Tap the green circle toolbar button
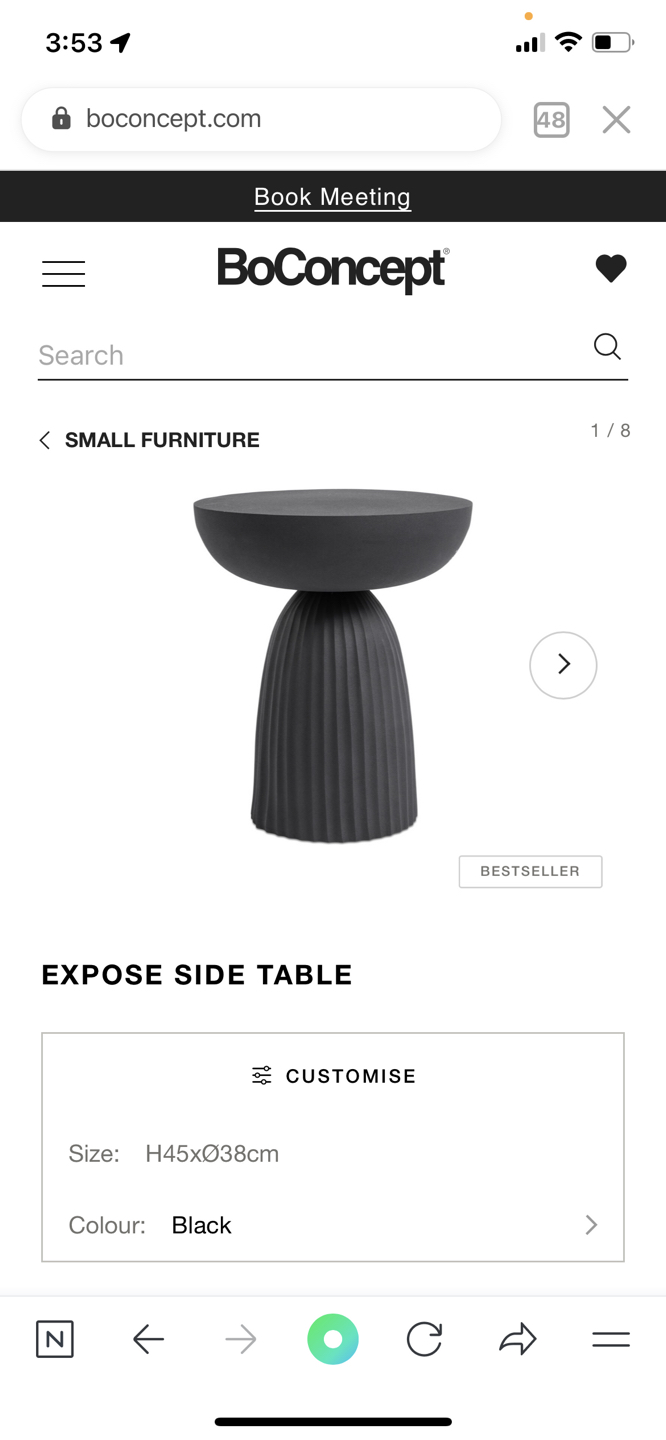The height and width of the screenshot is (1440, 666). pyautogui.click(x=333, y=1339)
